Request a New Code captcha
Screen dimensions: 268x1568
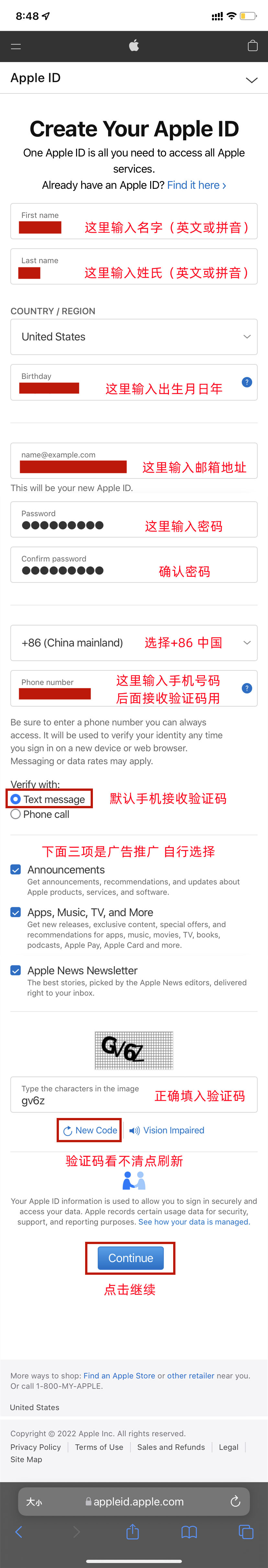point(90,1130)
